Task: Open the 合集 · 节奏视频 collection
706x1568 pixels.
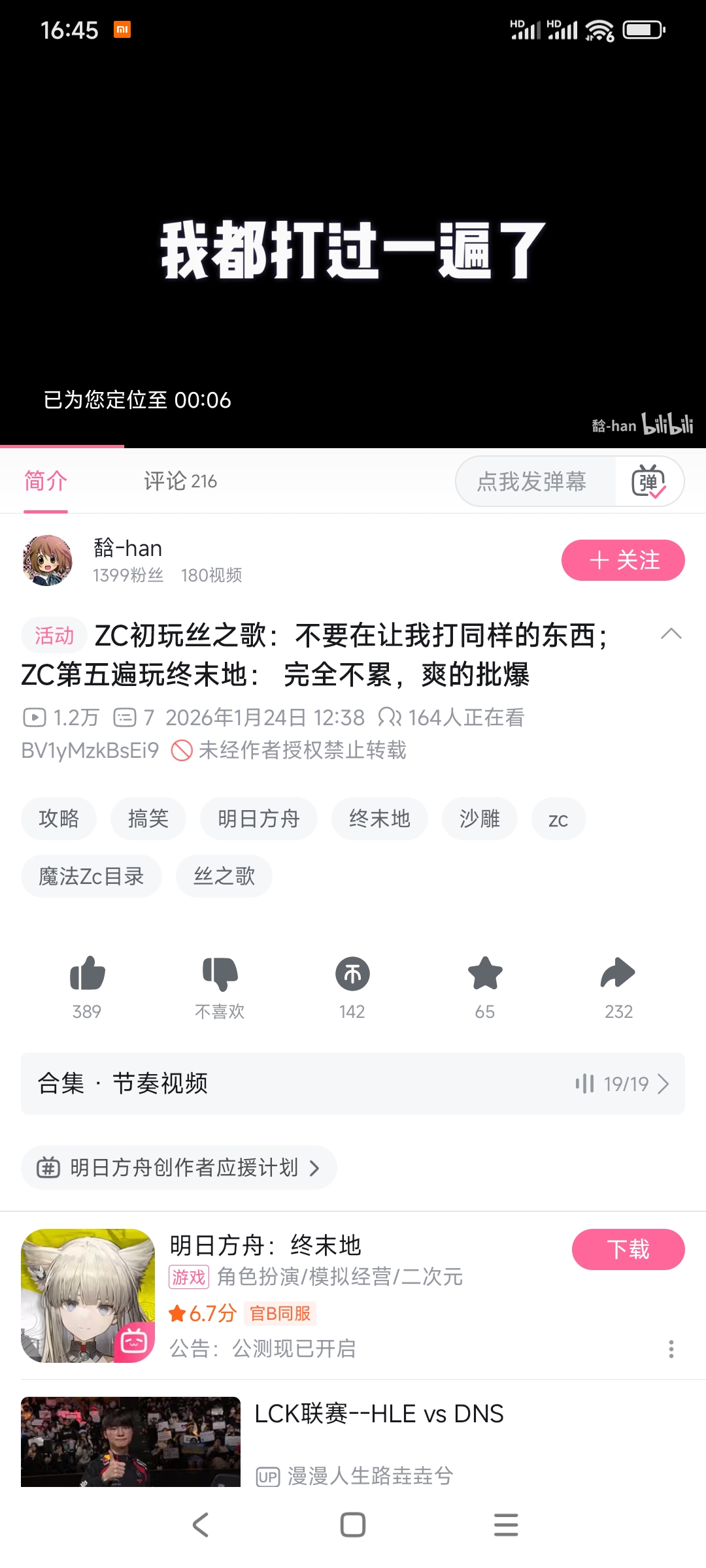Action: pos(353,1083)
